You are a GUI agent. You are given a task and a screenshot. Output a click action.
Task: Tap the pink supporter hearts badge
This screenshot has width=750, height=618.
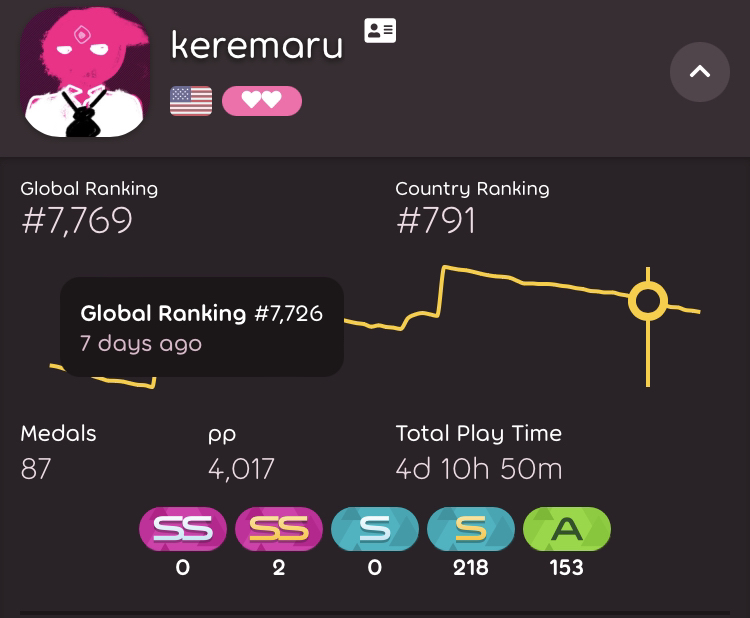[261, 101]
